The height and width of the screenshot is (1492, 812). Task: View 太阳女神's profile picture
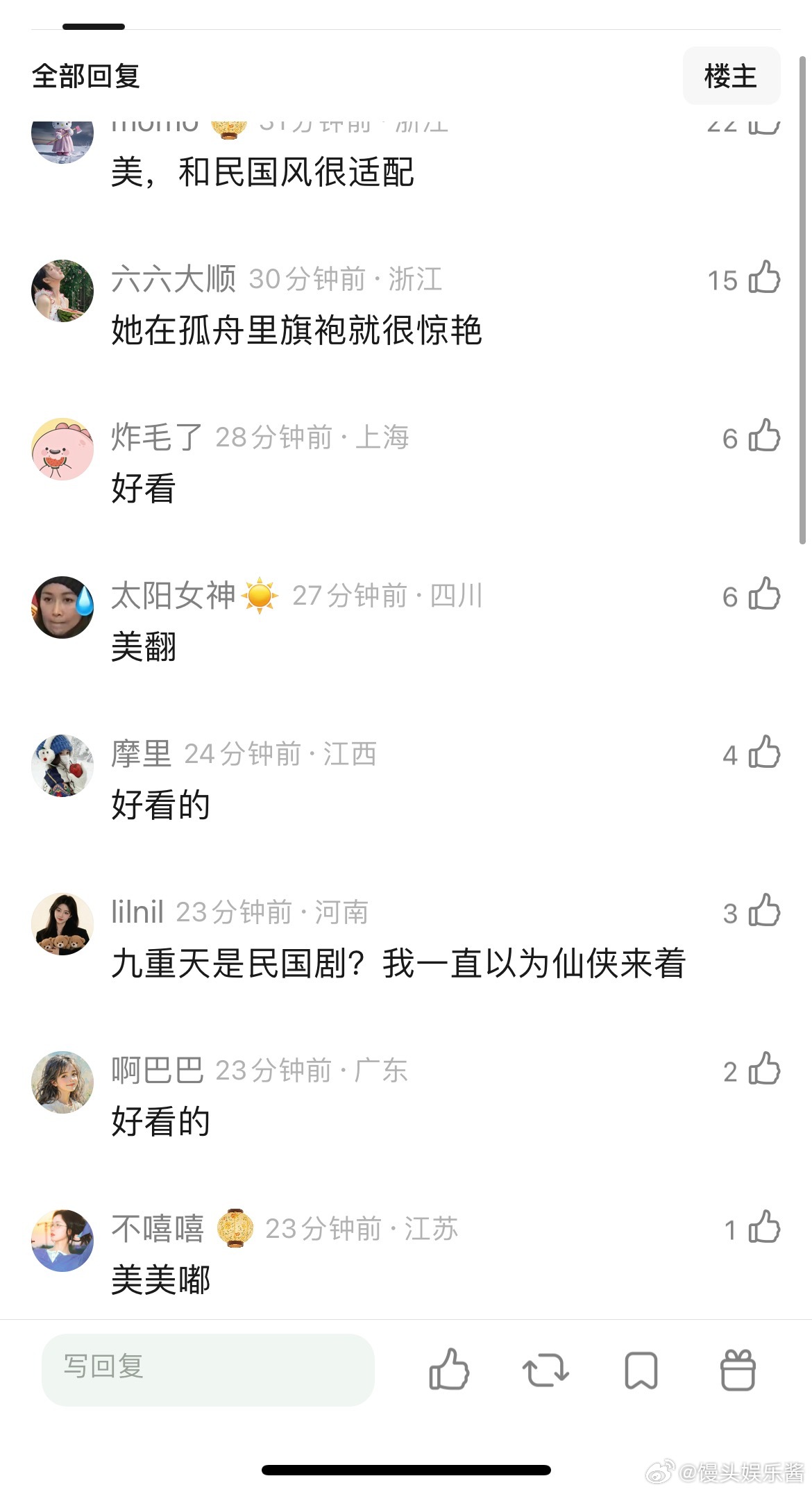(62, 607)
